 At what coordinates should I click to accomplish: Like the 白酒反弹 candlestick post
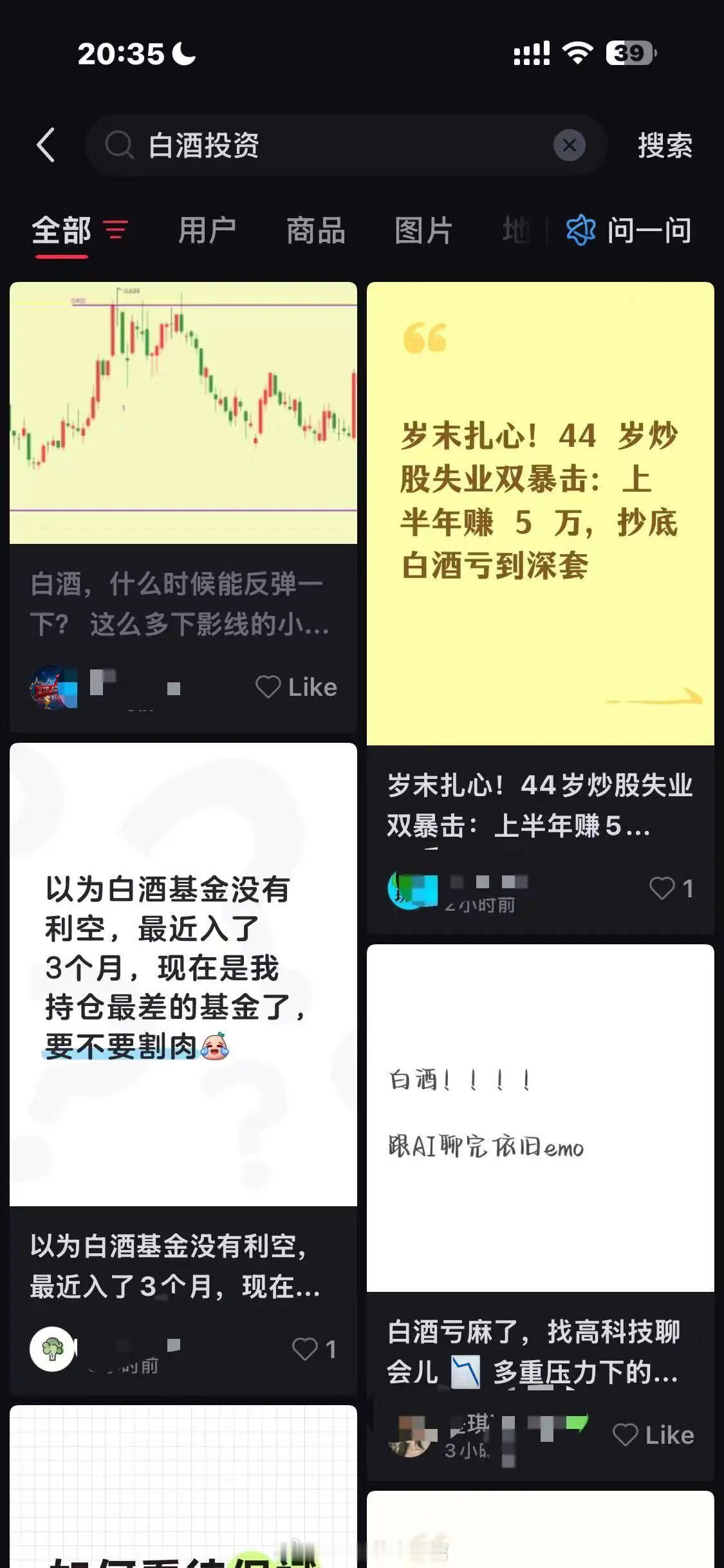click(x=297, y=686)
